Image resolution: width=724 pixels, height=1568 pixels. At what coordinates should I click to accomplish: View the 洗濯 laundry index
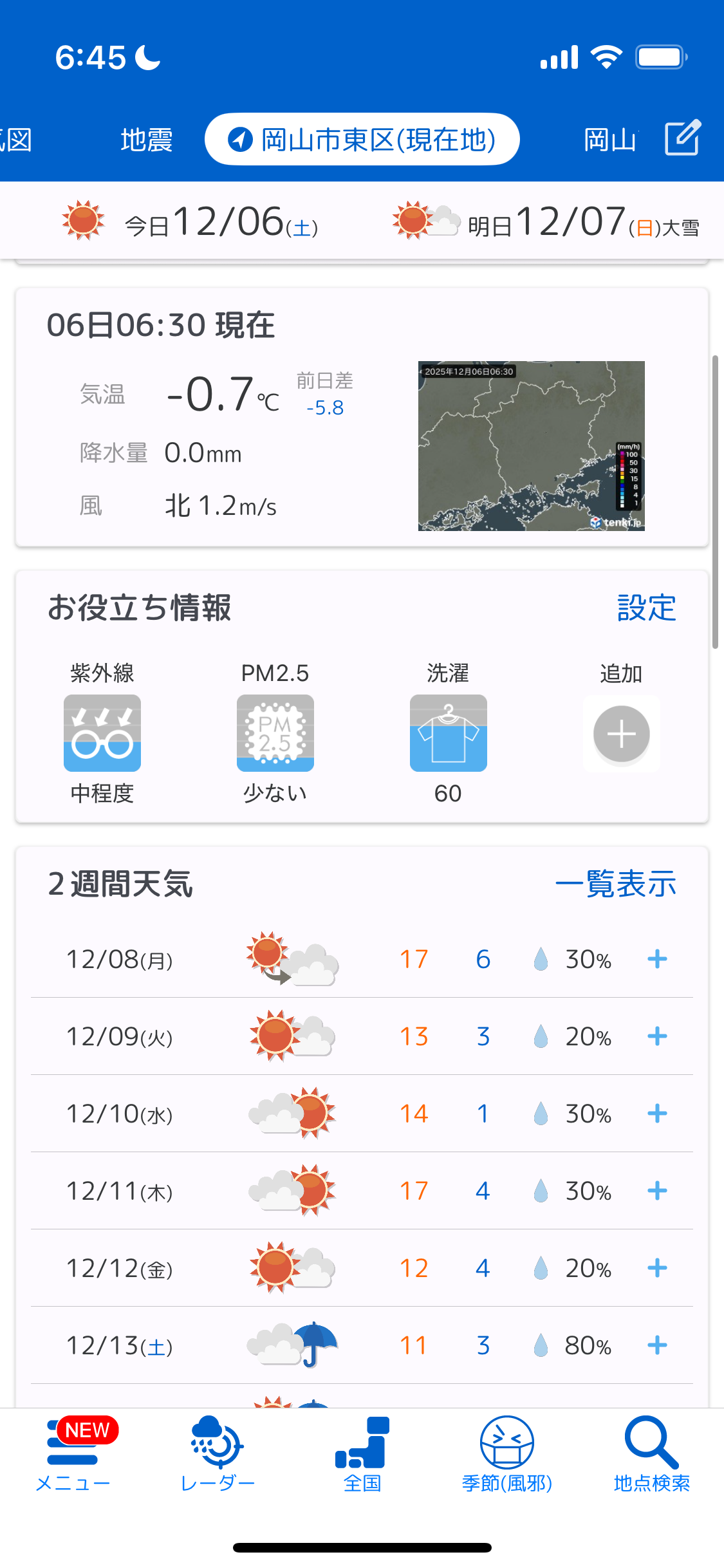point(448,733)
